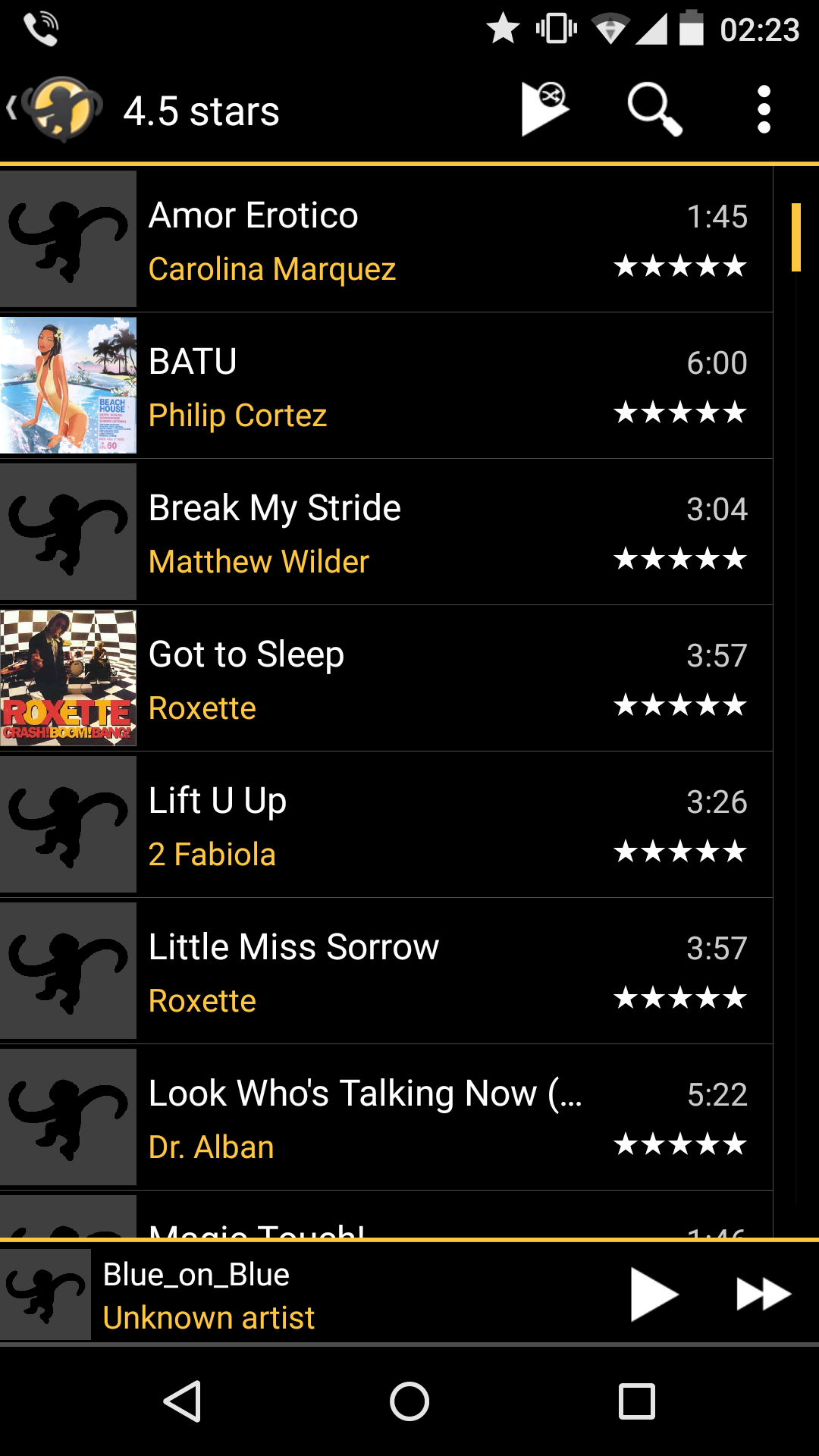The height and width of the screenshot is (1456, 819).
Task: Tap the system back button
Action: [x=183, y=1401]
